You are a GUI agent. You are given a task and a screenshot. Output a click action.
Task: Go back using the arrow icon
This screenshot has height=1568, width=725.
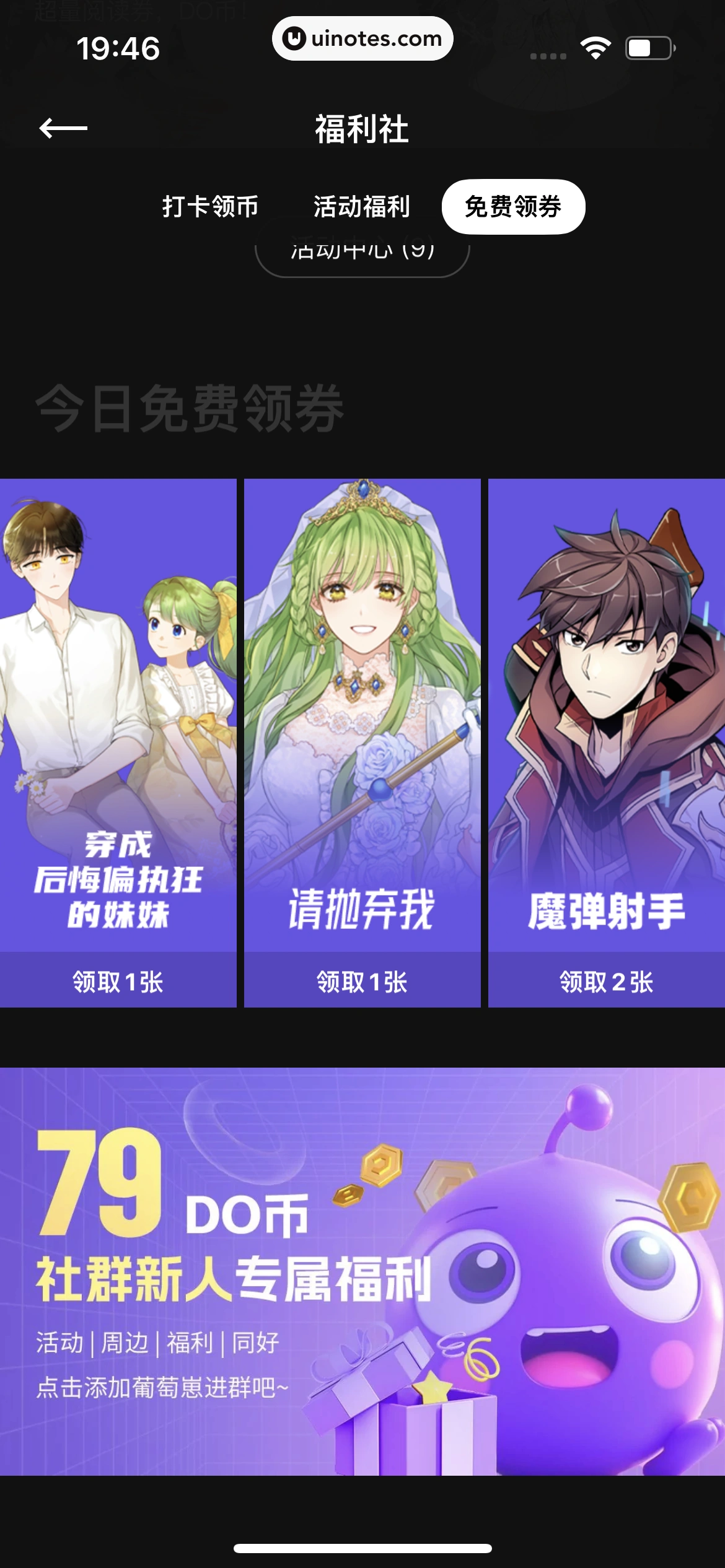[x=63, y=129]
